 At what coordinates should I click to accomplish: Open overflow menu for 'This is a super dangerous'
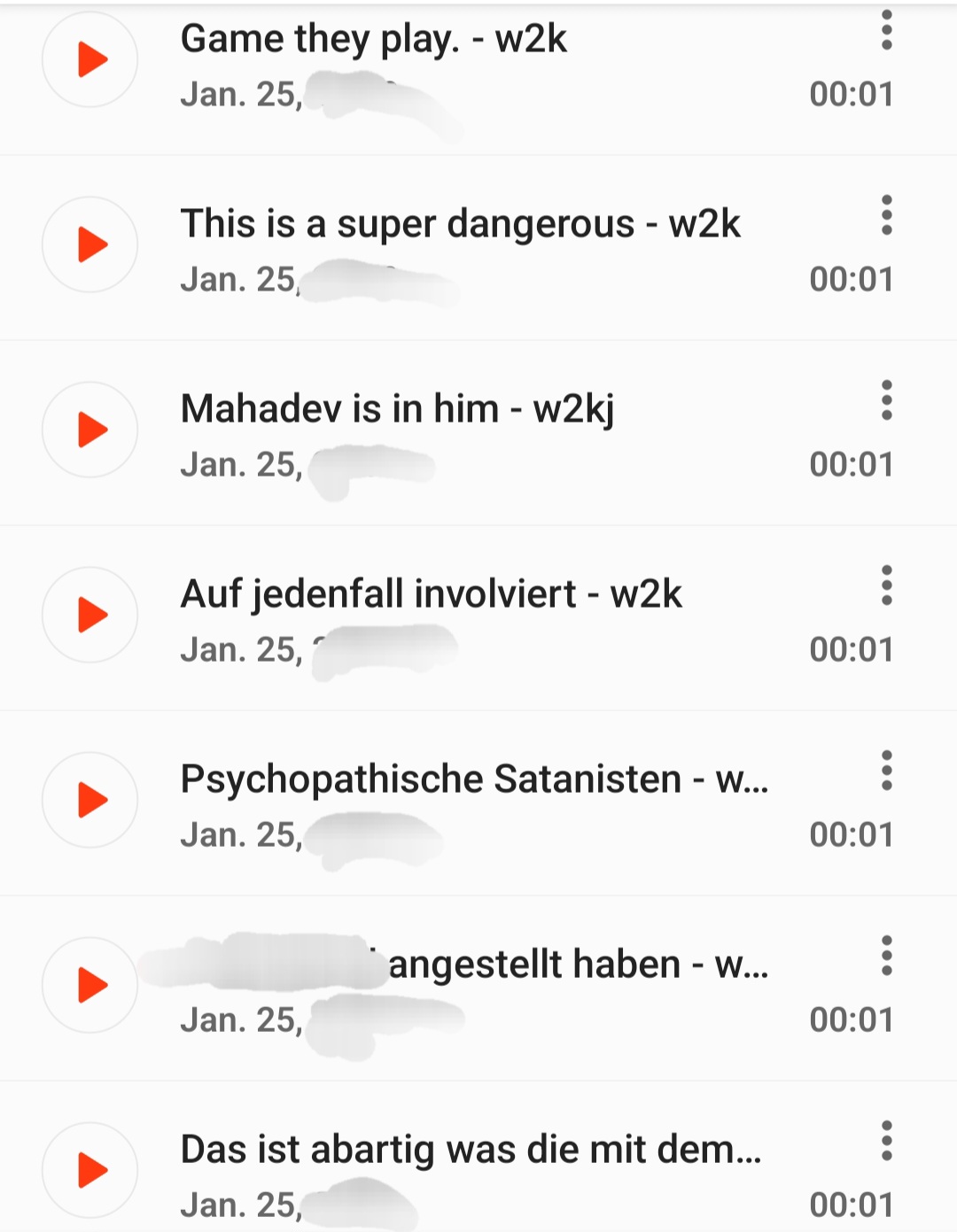886,215
